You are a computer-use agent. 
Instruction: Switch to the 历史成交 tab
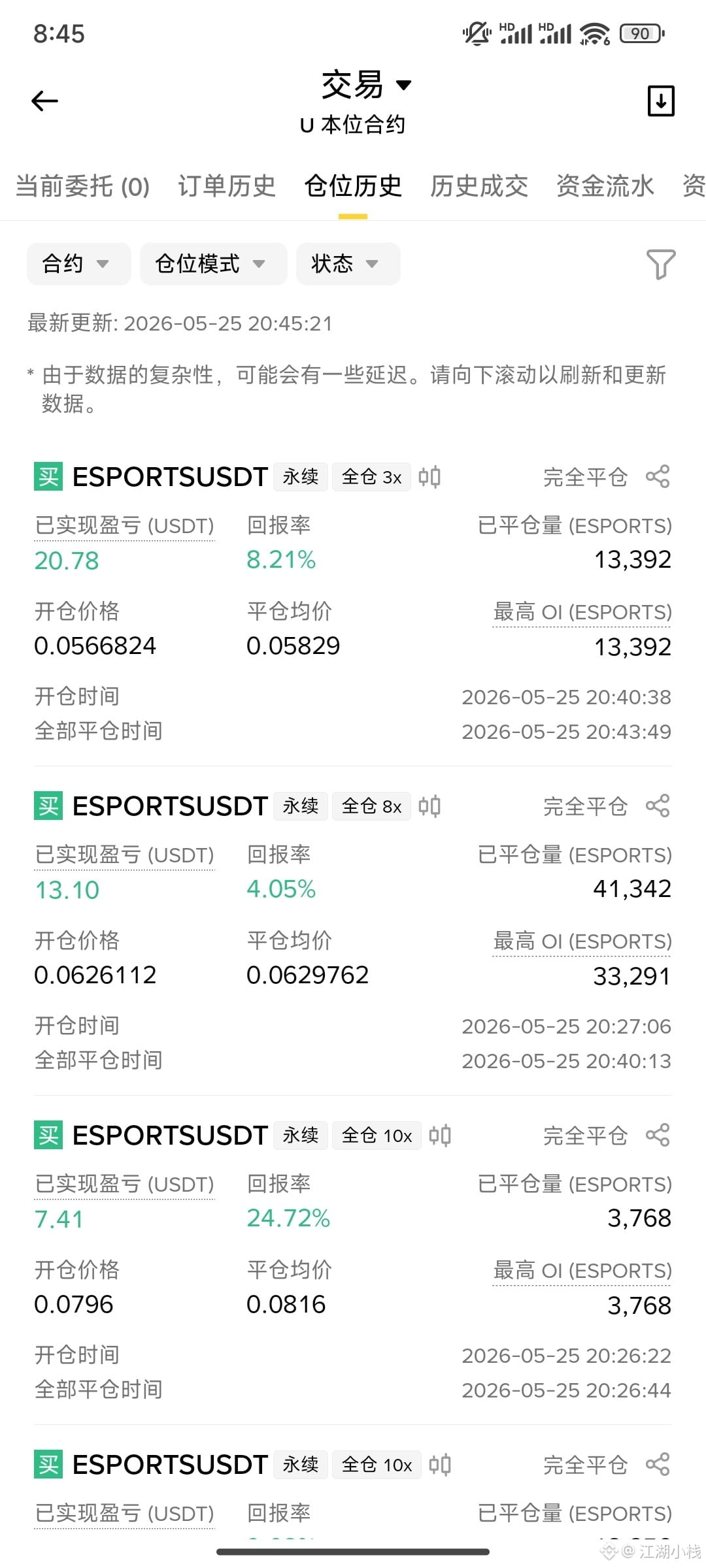point(479,186)
